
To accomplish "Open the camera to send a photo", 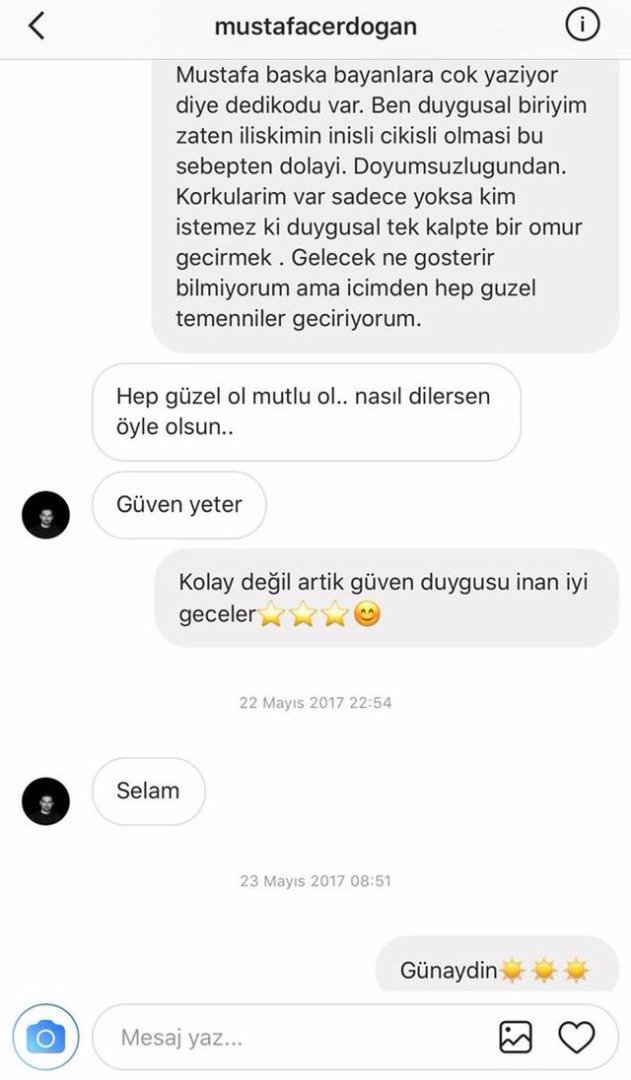I will (46, 1037).
